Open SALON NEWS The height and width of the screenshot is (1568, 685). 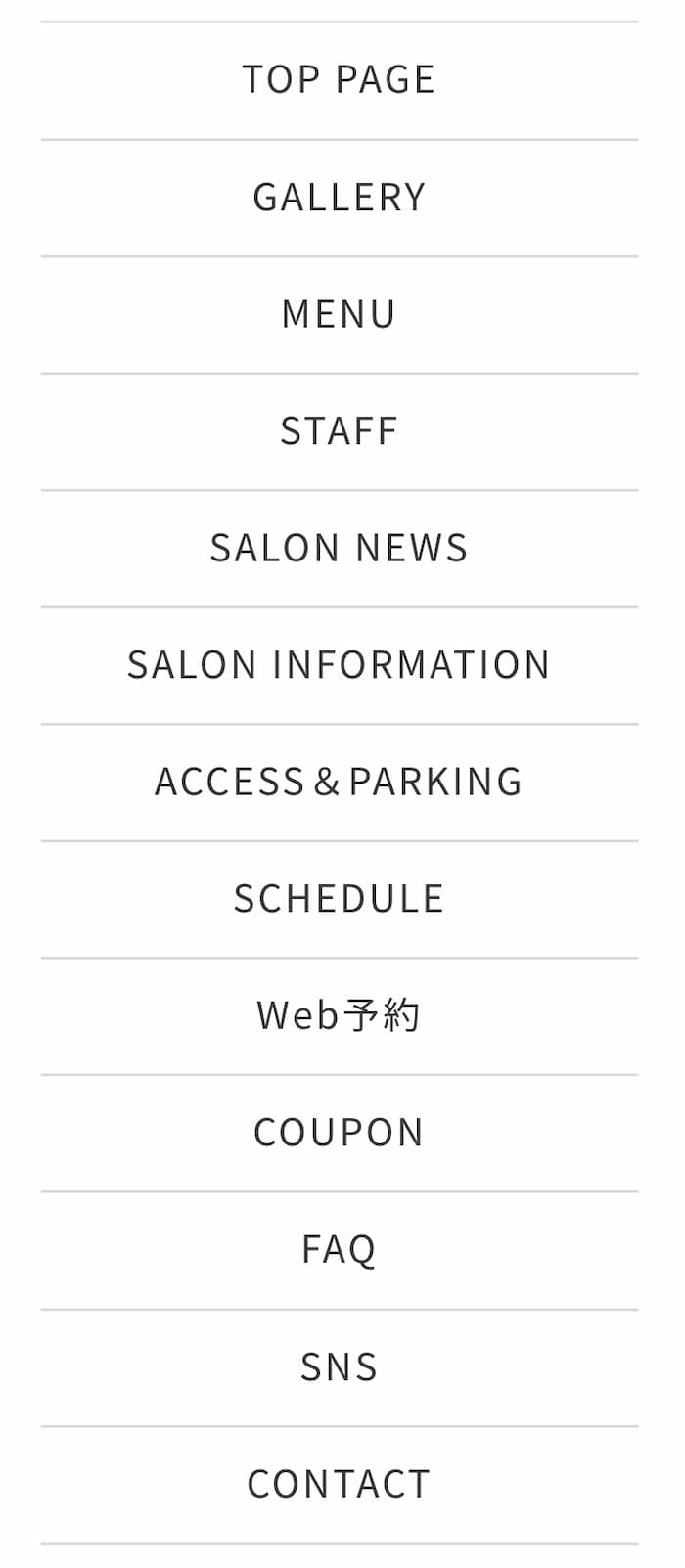tap(339, 549)
